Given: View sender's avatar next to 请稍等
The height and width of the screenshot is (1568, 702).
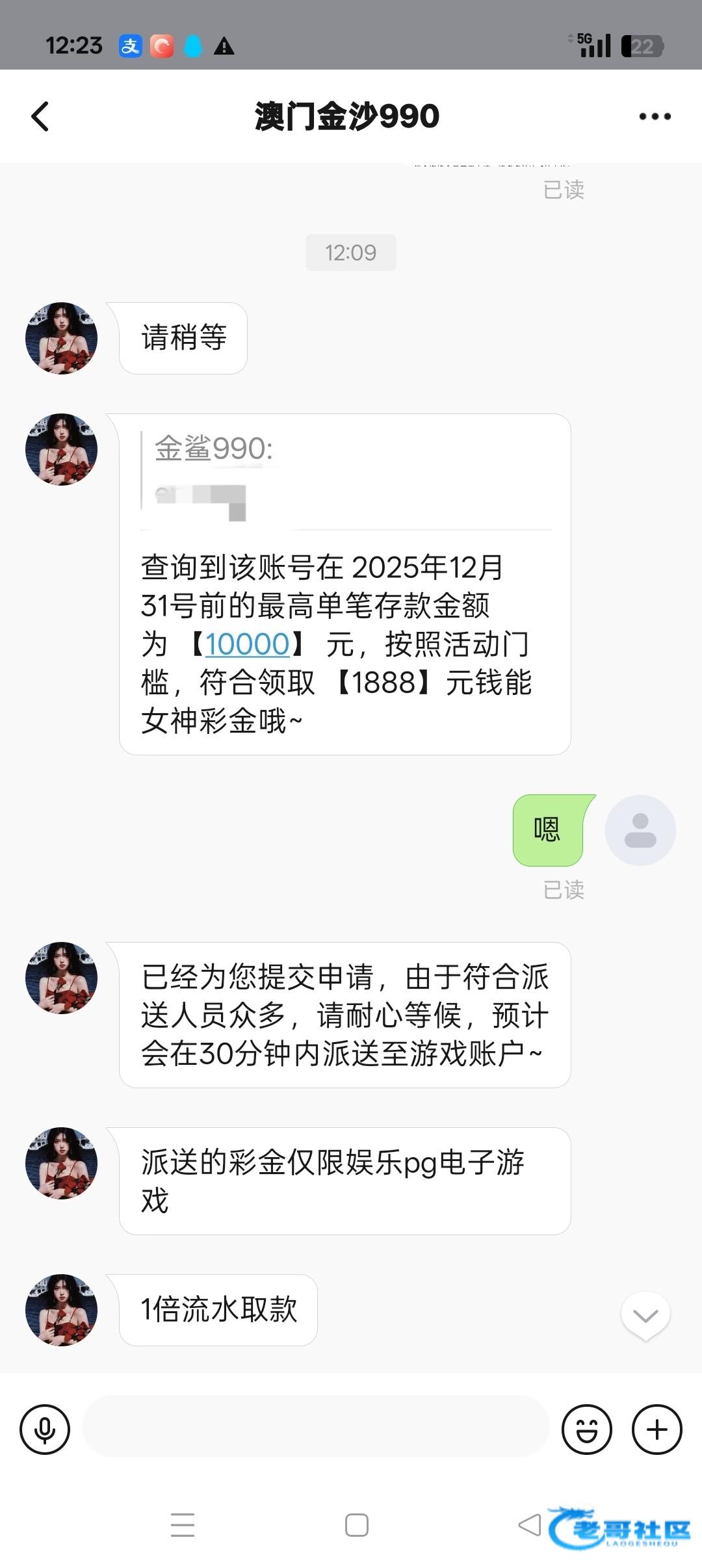Looking at the screenshot, I should click(x=61, y=338).
